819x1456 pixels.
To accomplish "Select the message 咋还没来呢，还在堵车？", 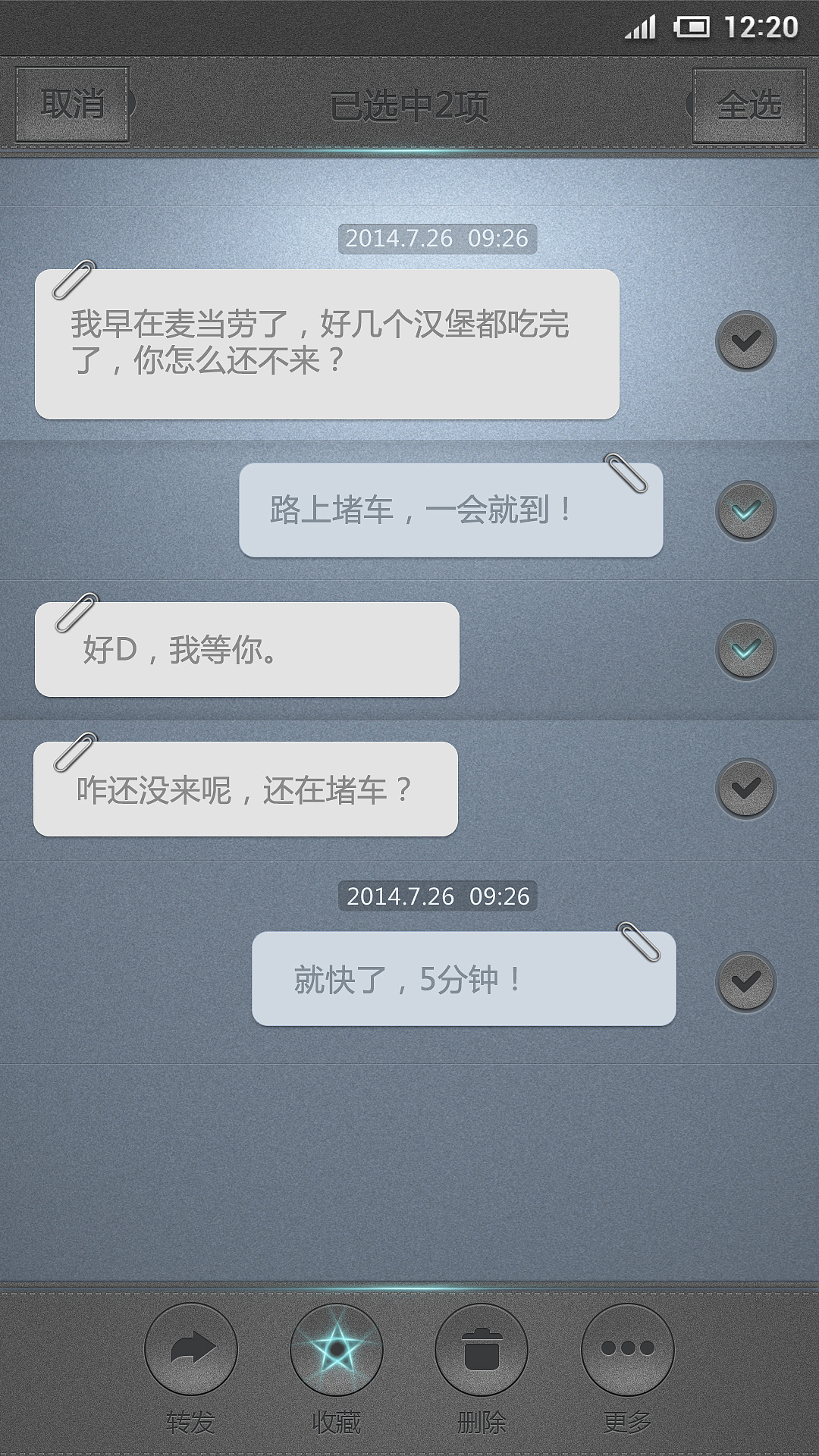I will [745, 789].
